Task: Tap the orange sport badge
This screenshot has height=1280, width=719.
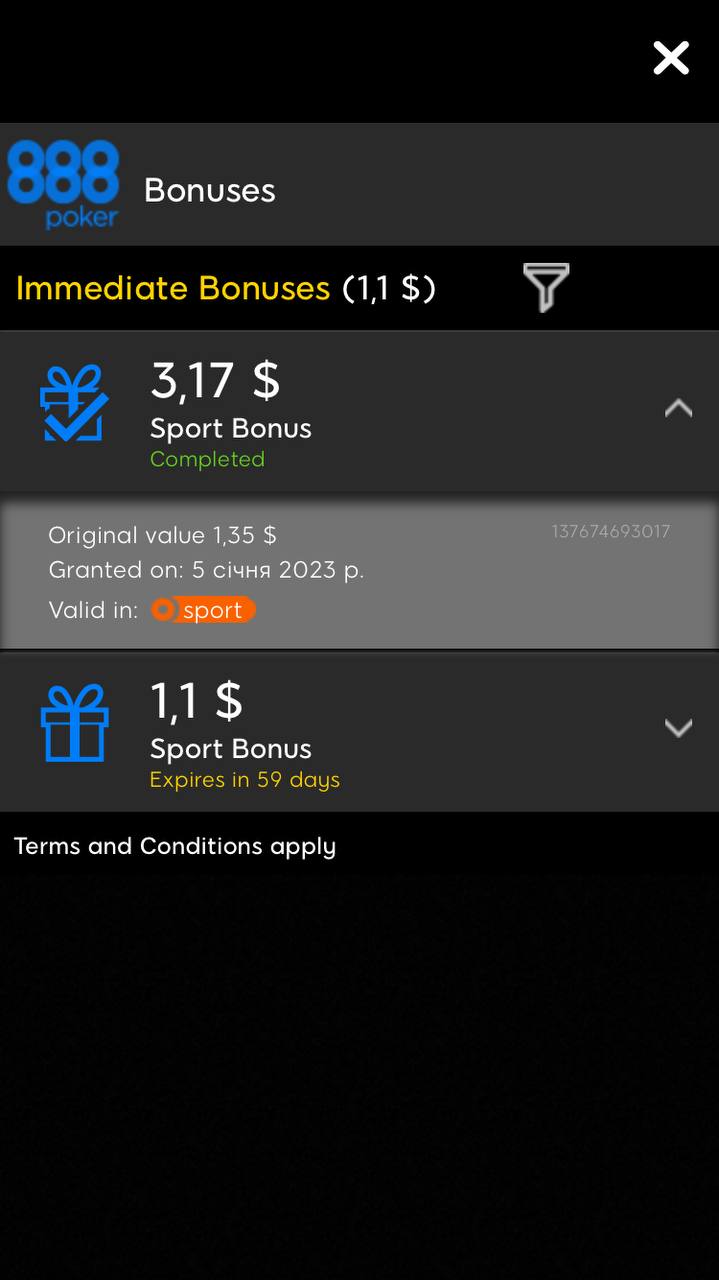Action: tap(203, 610)
